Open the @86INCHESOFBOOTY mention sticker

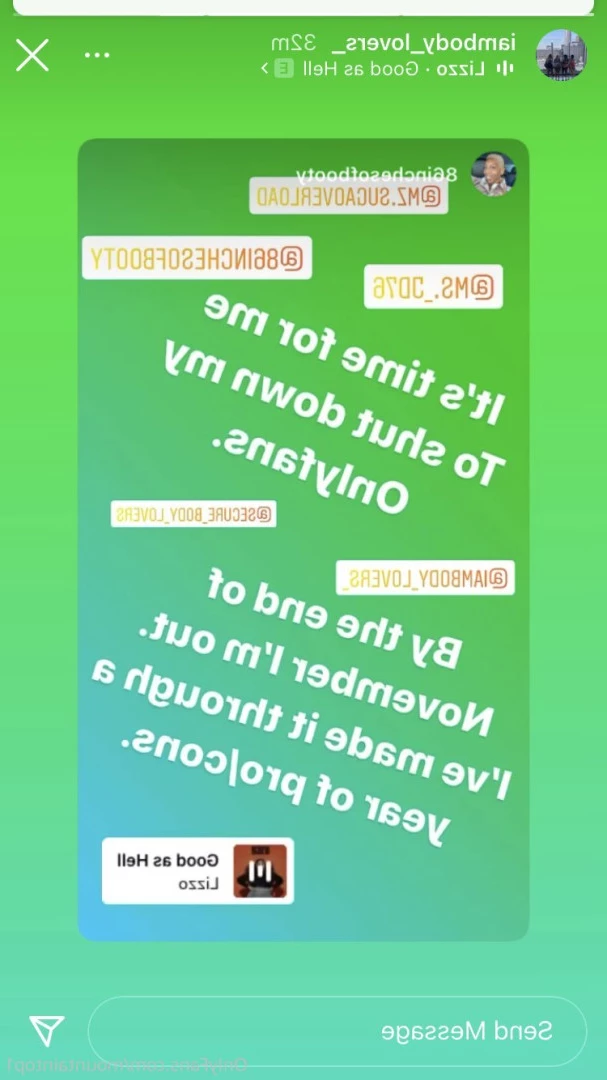click(x=197, y=258)
